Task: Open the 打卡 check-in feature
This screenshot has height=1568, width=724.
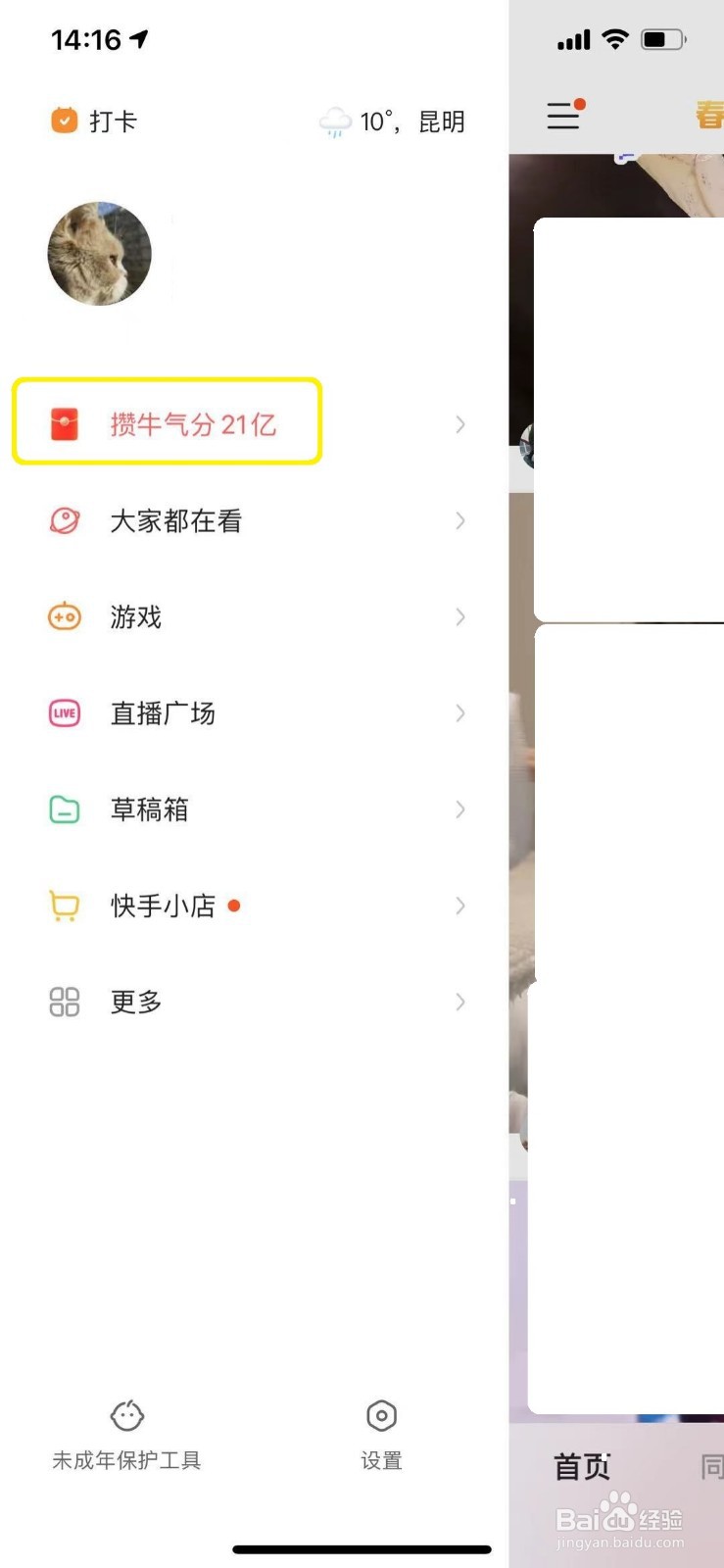Action: [x=93, y=120]
